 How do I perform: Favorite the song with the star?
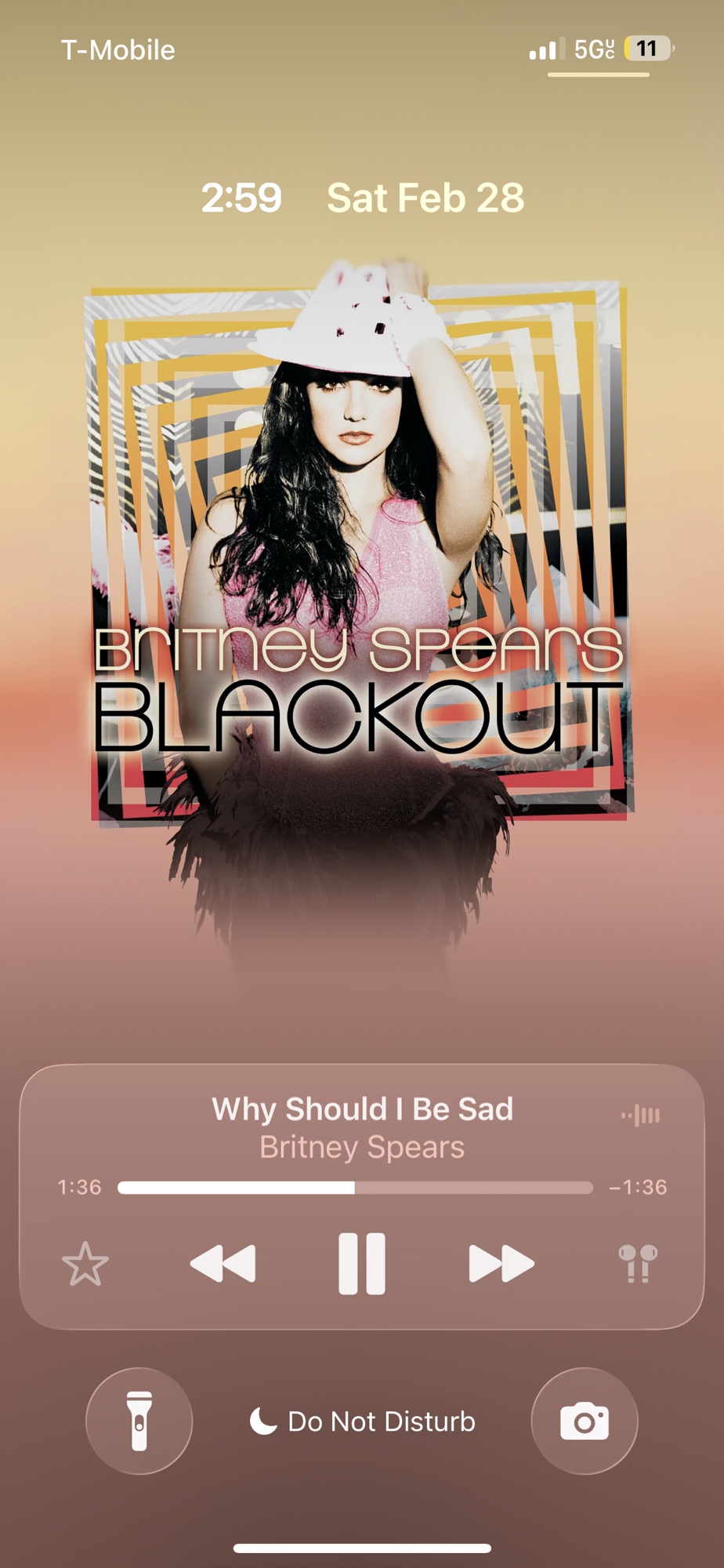pos(85,1264)
